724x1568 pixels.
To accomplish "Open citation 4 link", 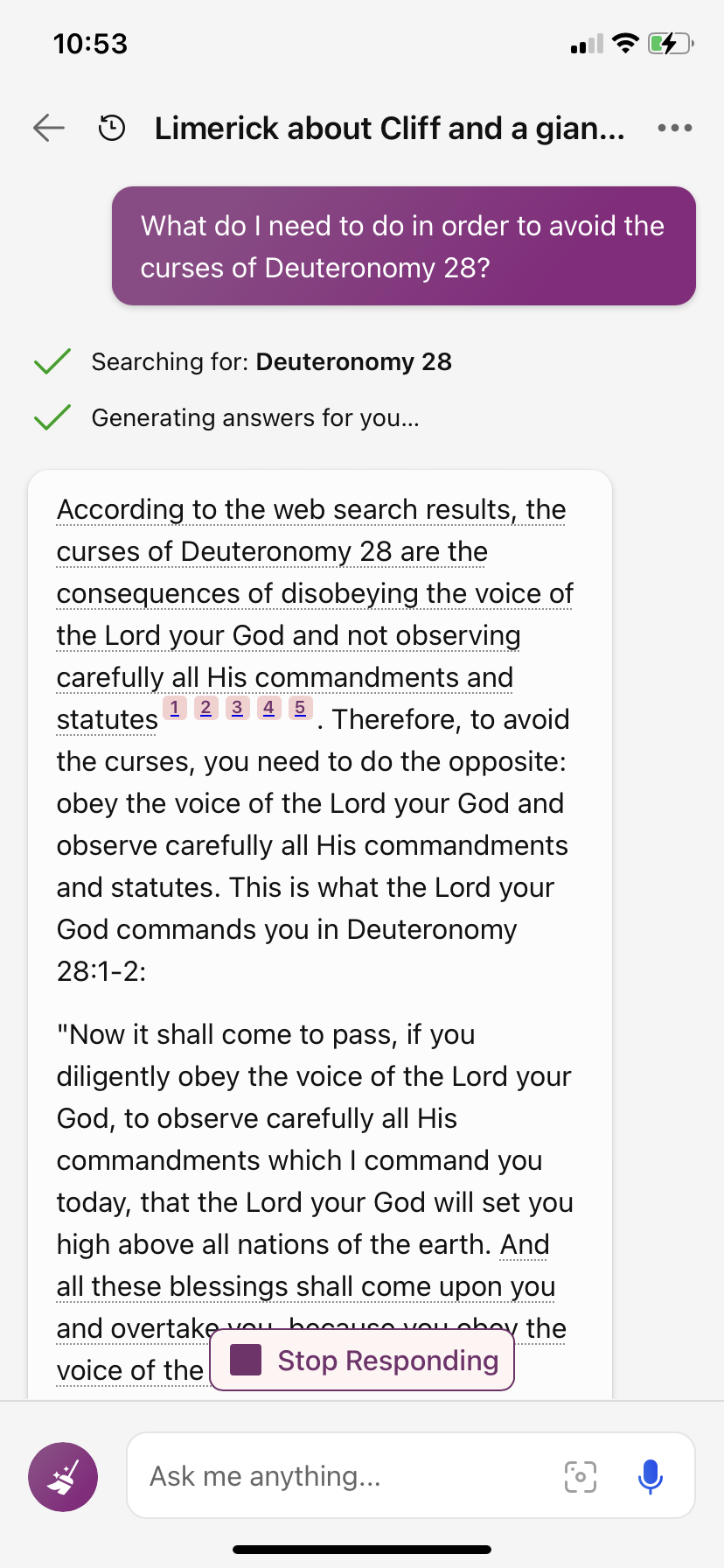I will point(269,708).
